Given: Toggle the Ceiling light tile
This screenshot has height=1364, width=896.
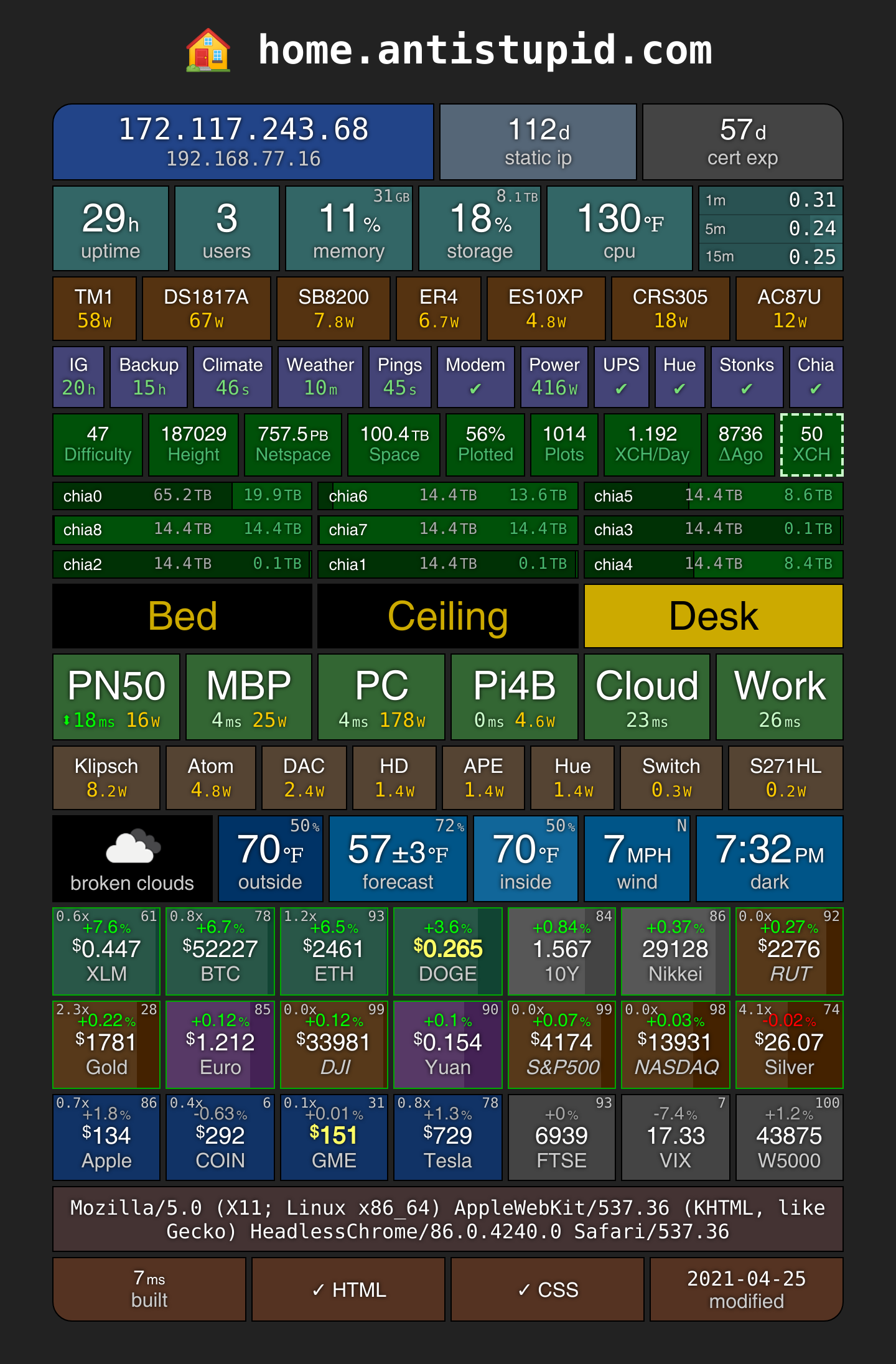Looking at the screenshot, I should (x=448, y=616).
